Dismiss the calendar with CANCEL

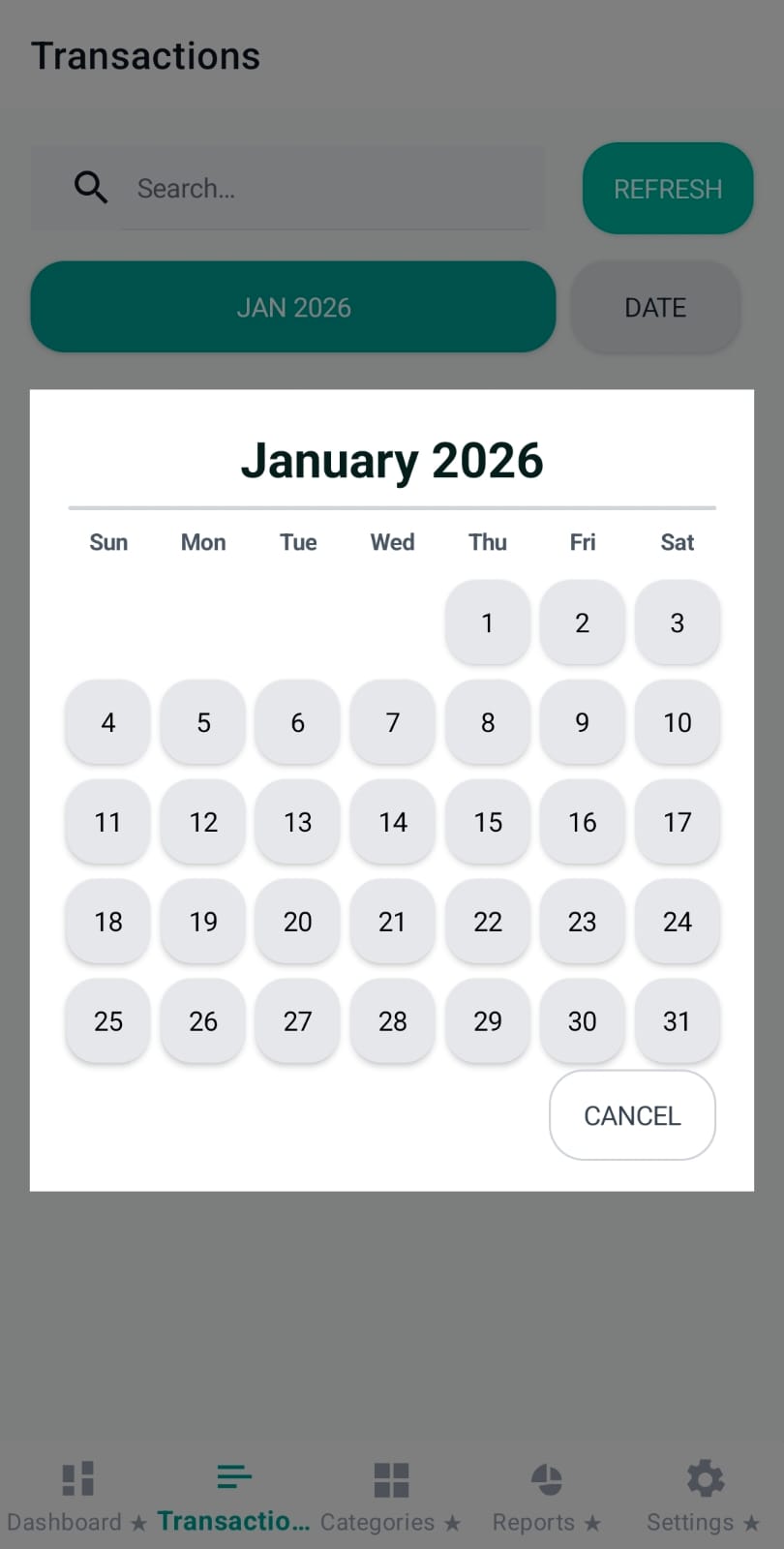pyautogui.click(x=631, y=1115)
